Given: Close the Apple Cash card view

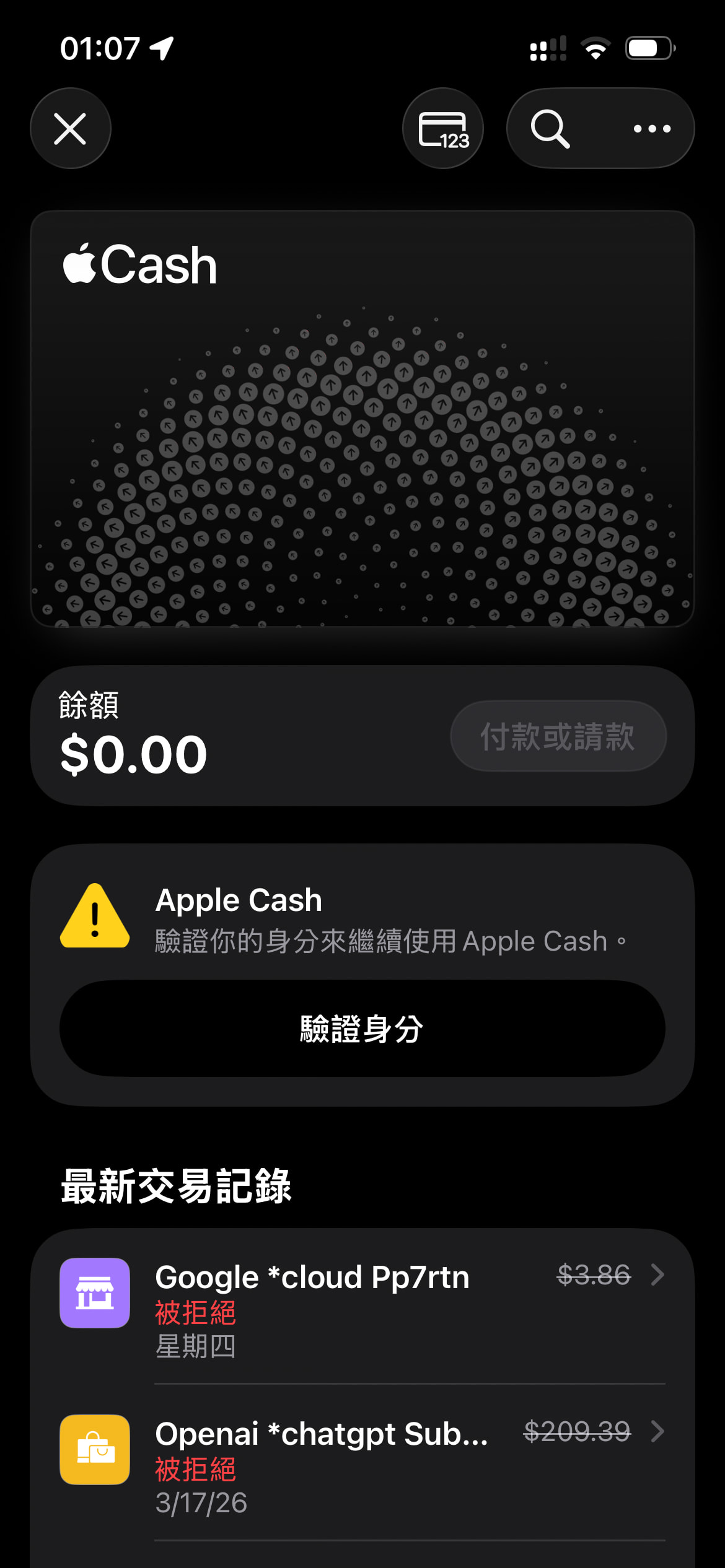Looking at the screenshot, I should 71,128.
